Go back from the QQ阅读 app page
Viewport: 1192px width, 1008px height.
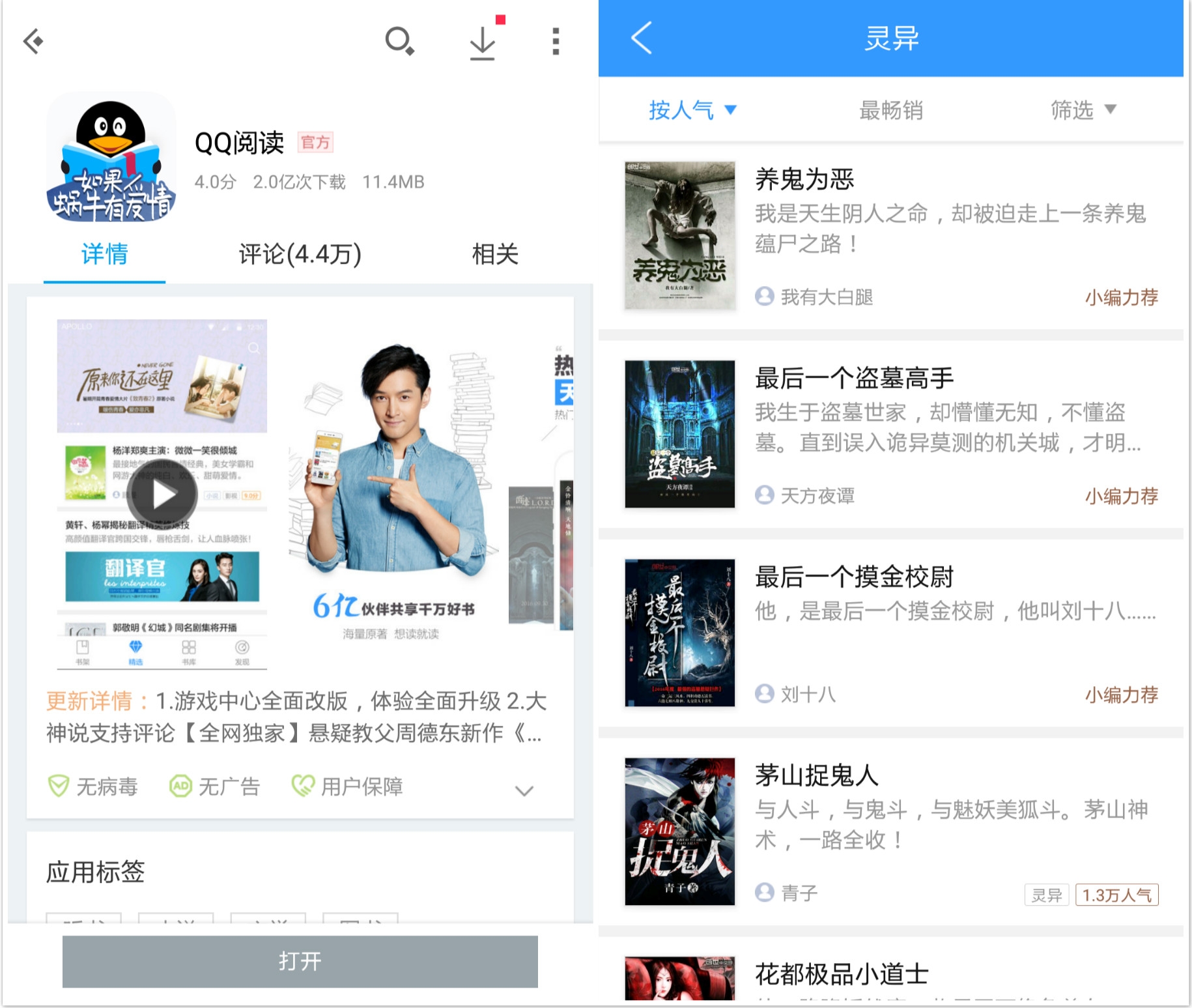[33, 42]
